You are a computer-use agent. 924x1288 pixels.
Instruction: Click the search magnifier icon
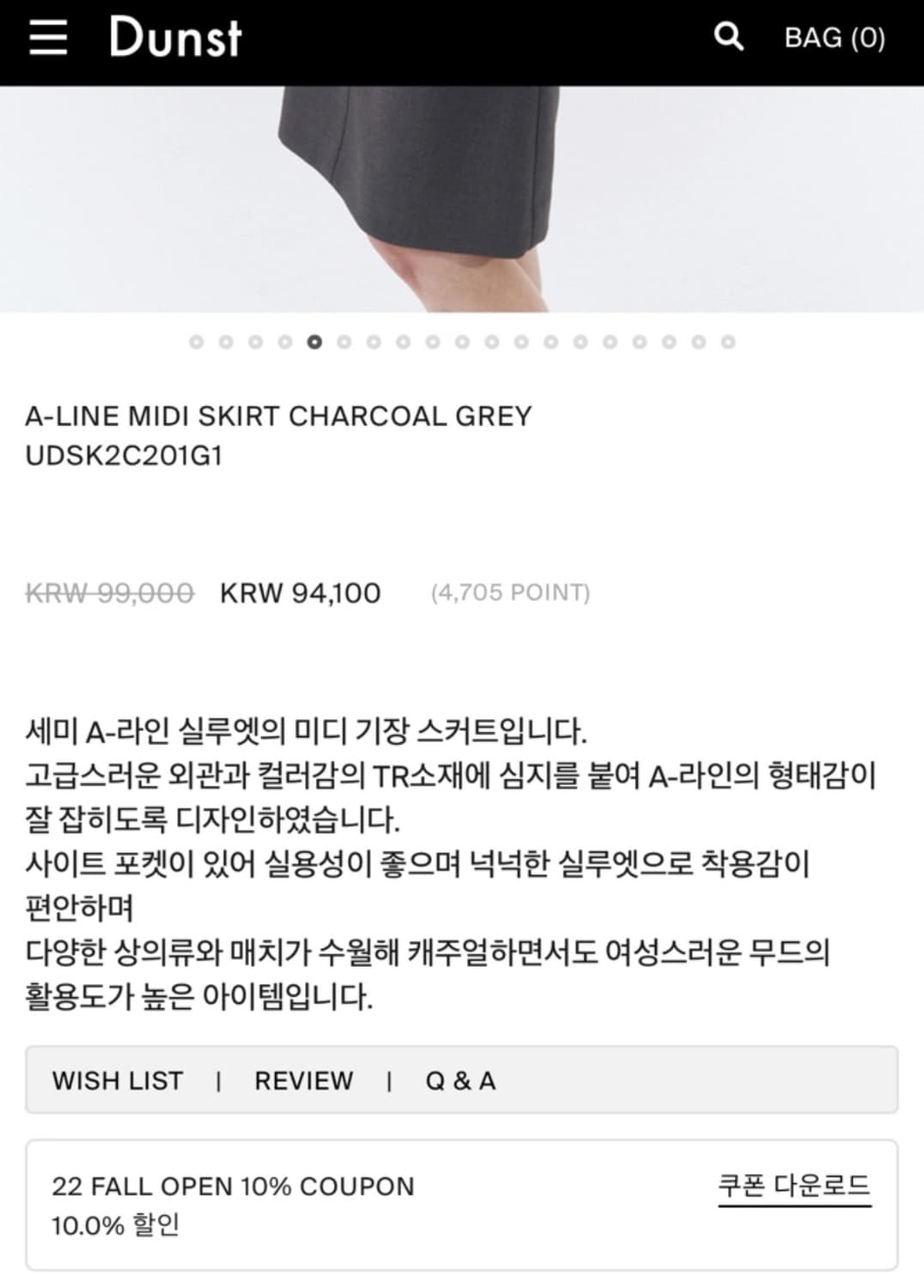tap(729, 38)
